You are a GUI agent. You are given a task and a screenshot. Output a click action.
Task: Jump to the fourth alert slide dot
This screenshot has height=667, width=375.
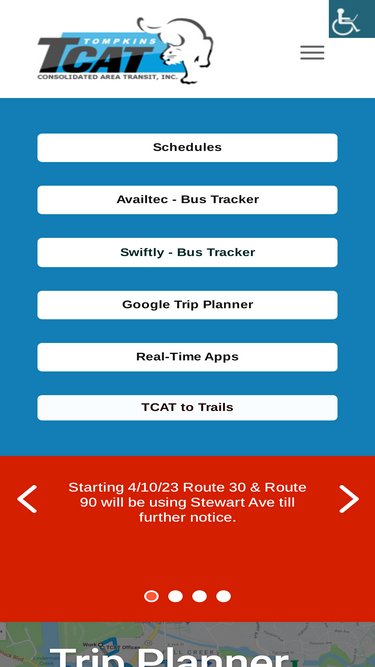click(x=223, y=596)
